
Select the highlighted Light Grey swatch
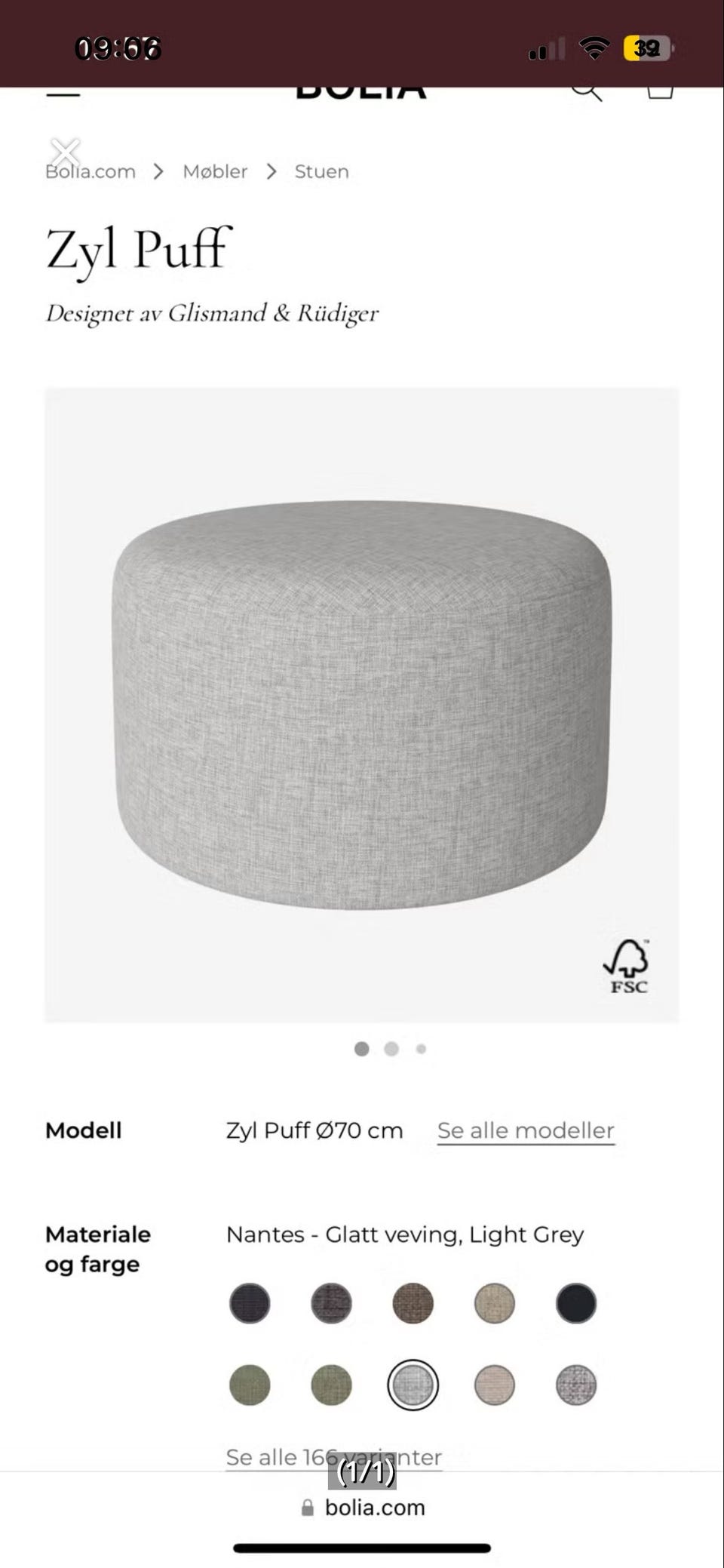pyautogui.click(x=413, y=1385)
